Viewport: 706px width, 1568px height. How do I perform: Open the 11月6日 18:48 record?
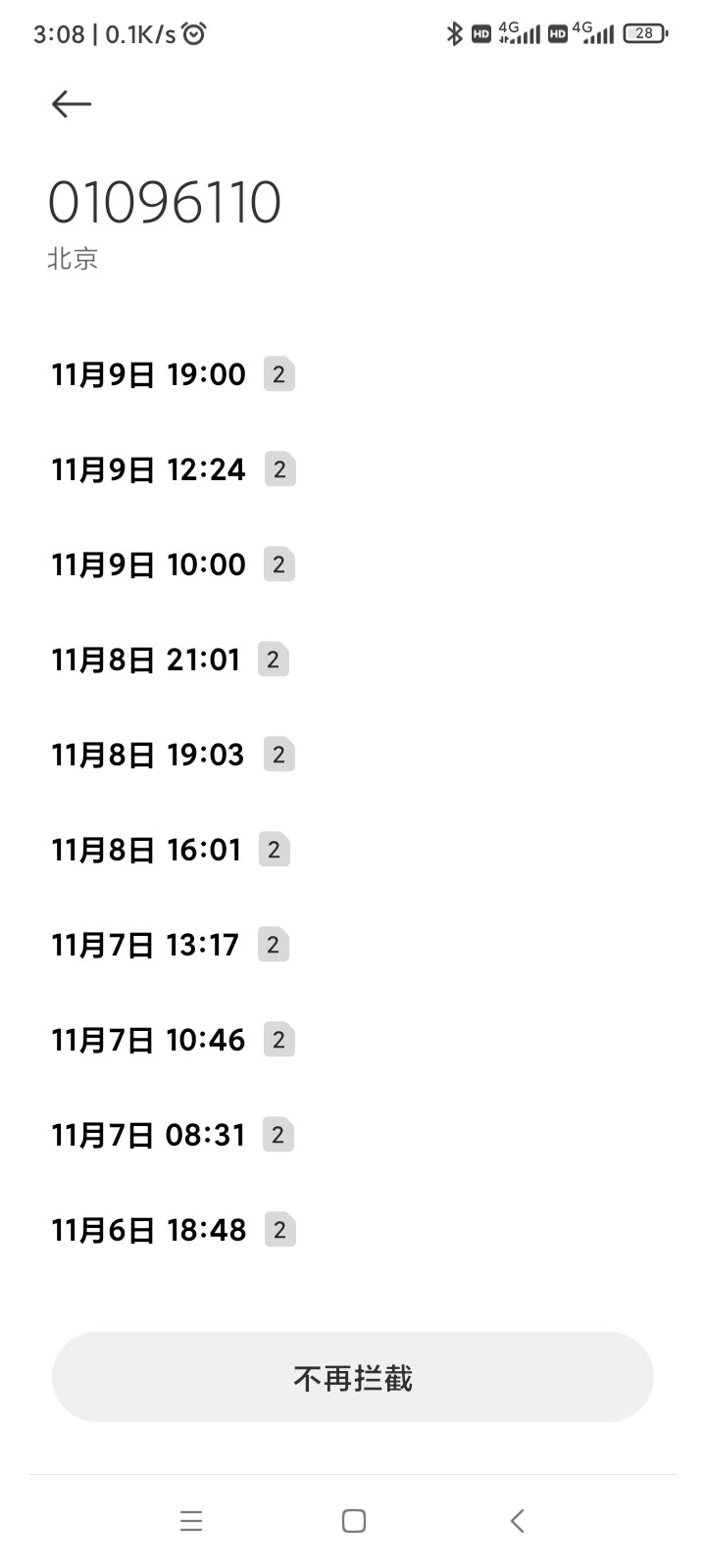coord(353,1230)
